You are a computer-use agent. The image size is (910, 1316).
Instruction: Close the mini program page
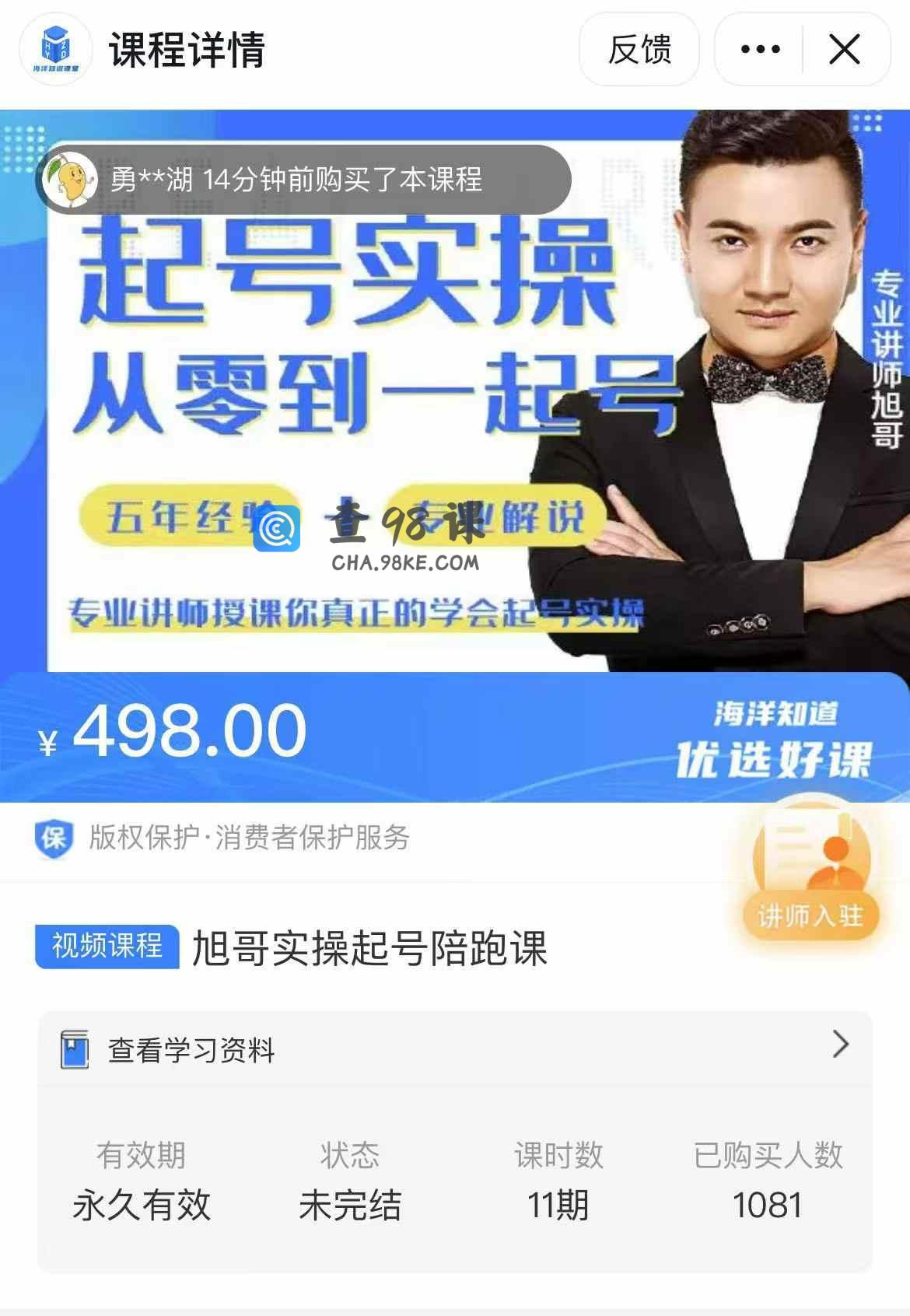point(845,50)
